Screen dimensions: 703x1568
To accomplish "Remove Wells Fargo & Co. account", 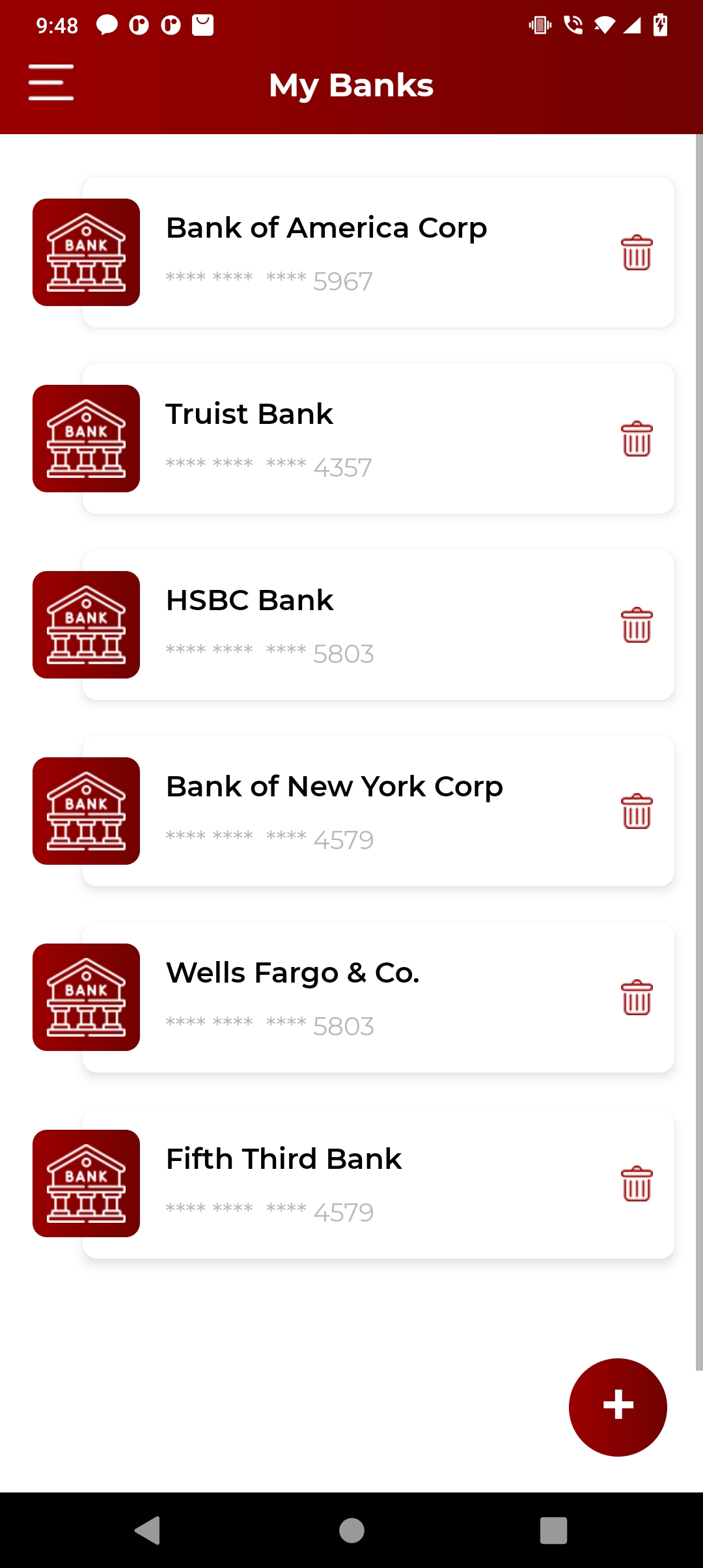I will pyautogui.click(x=636, y=998).
